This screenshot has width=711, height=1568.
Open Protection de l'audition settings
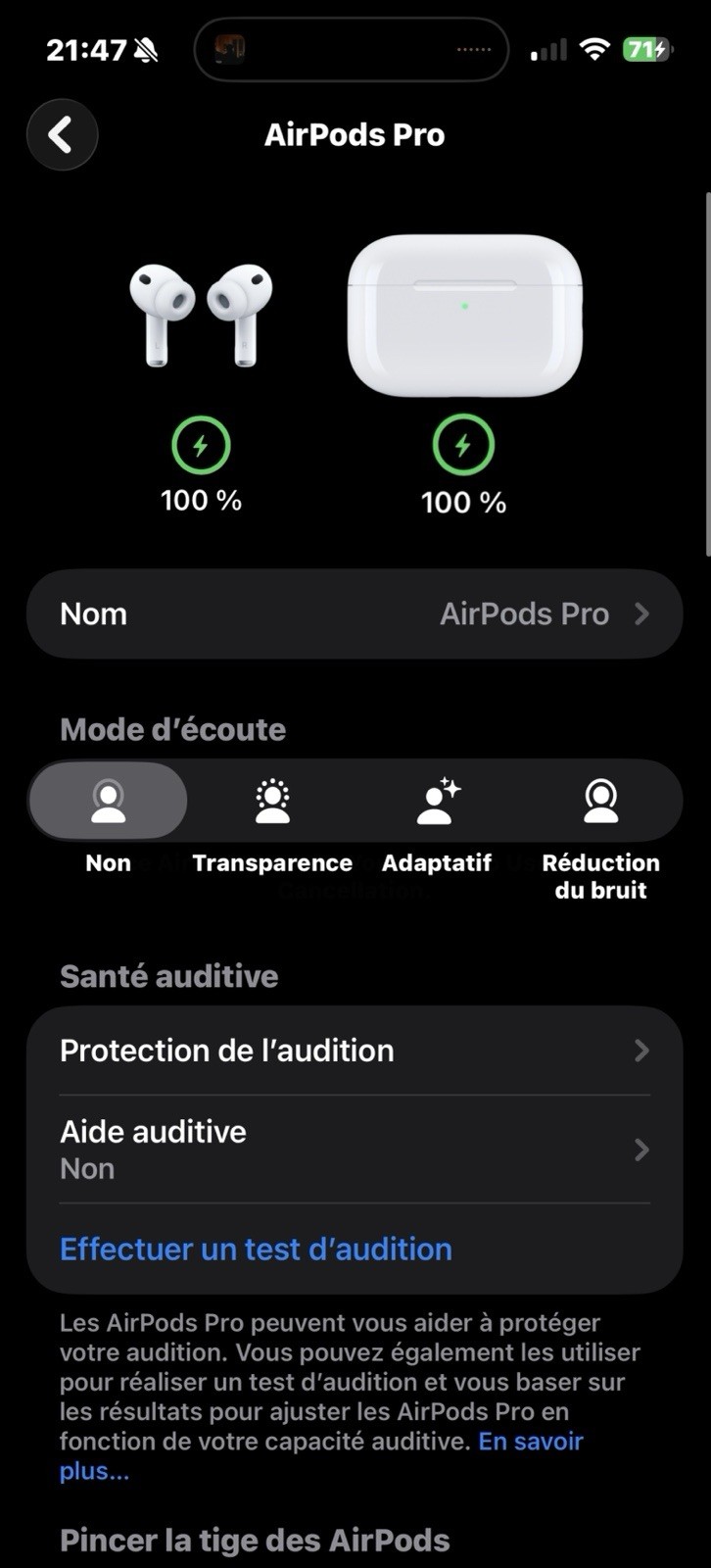coord(355,1051)
